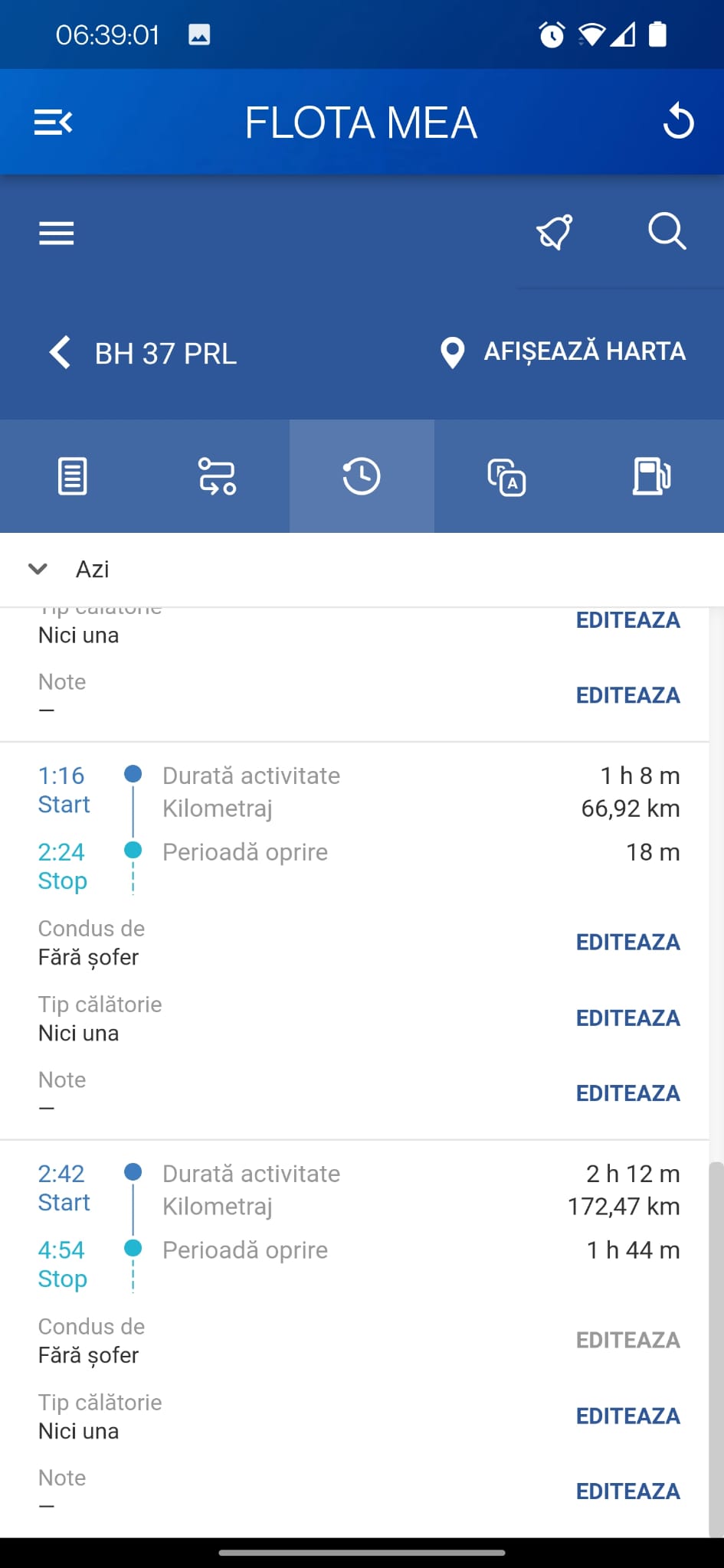Open the collapsed side menu icon

pyautogui.click(x=53, y=122)
